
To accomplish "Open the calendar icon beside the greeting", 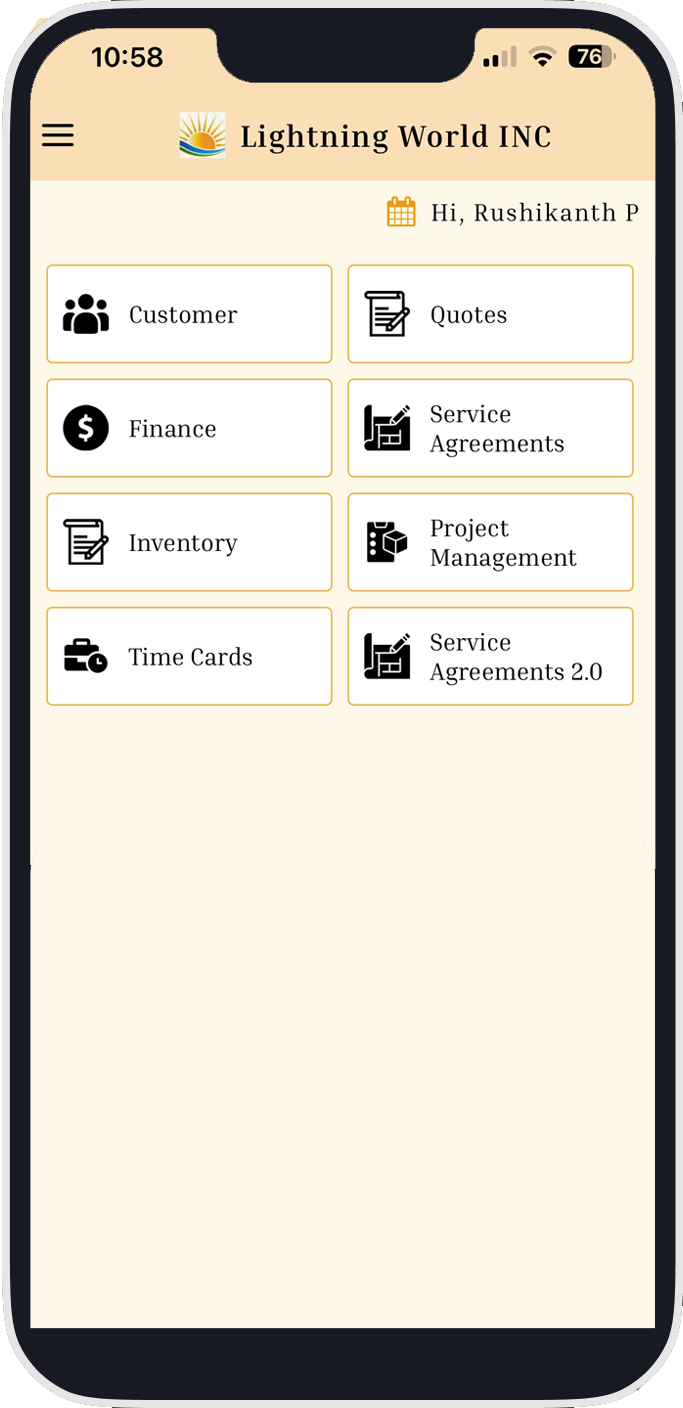I will coord(401,212).
